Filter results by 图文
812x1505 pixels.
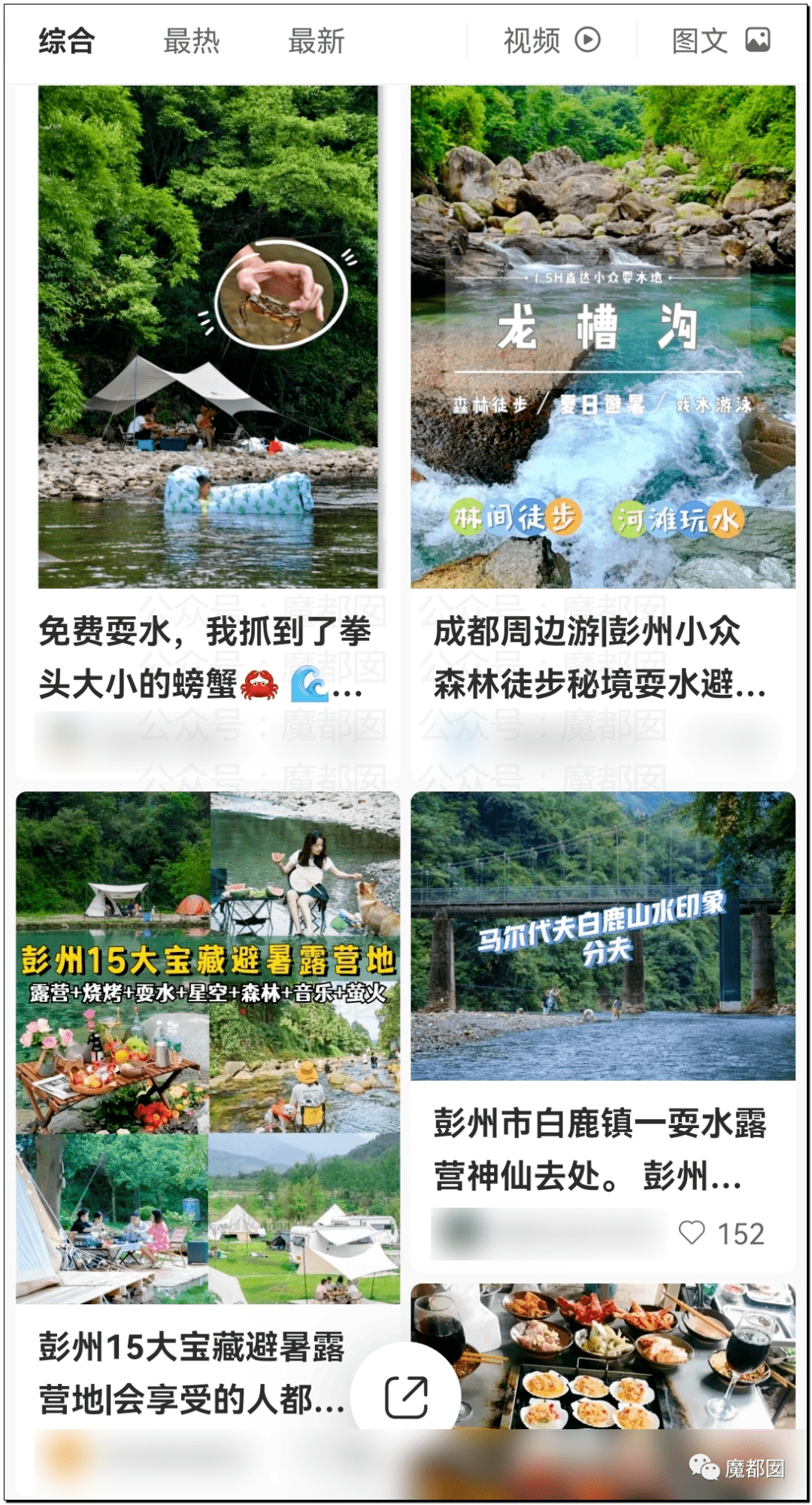click(720, 41)
